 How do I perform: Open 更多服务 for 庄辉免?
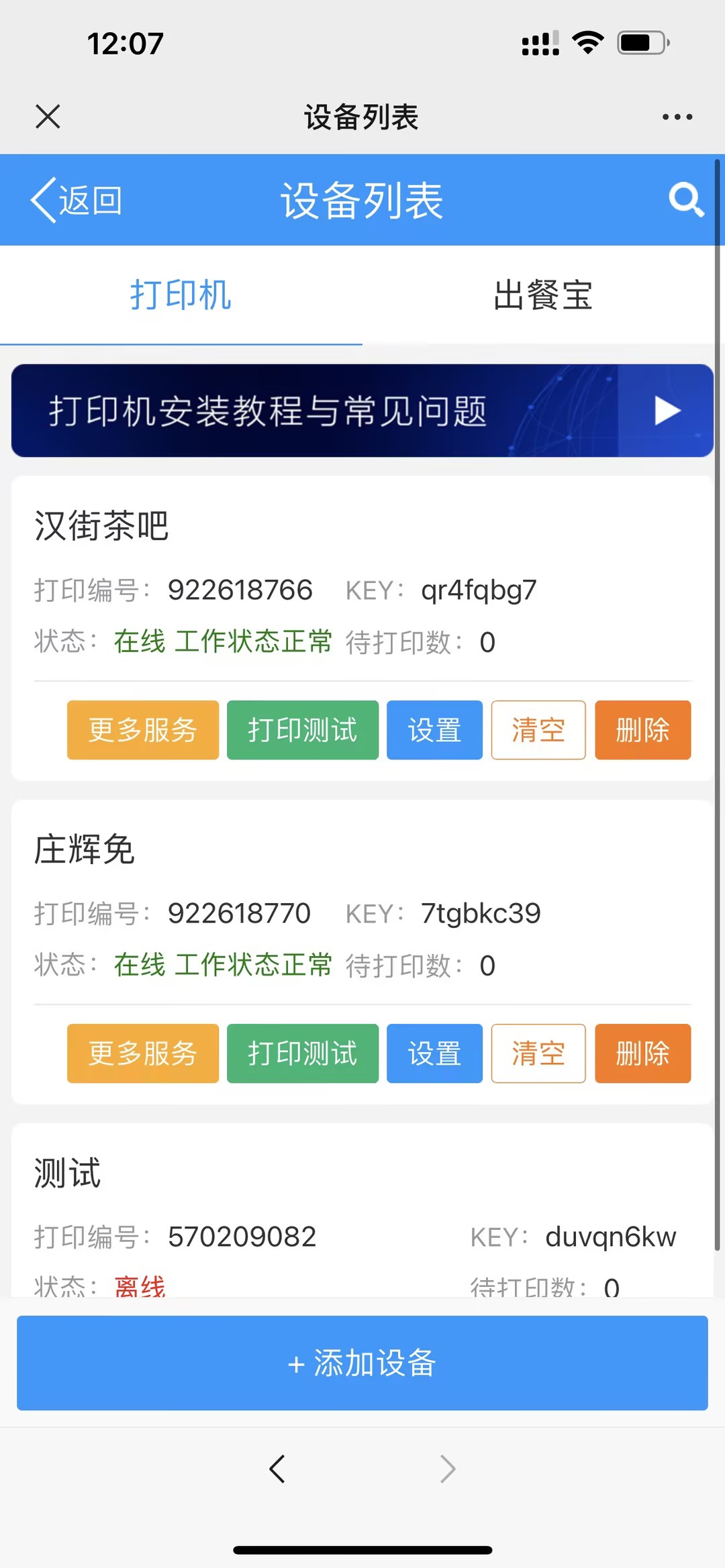point(142,1053)
